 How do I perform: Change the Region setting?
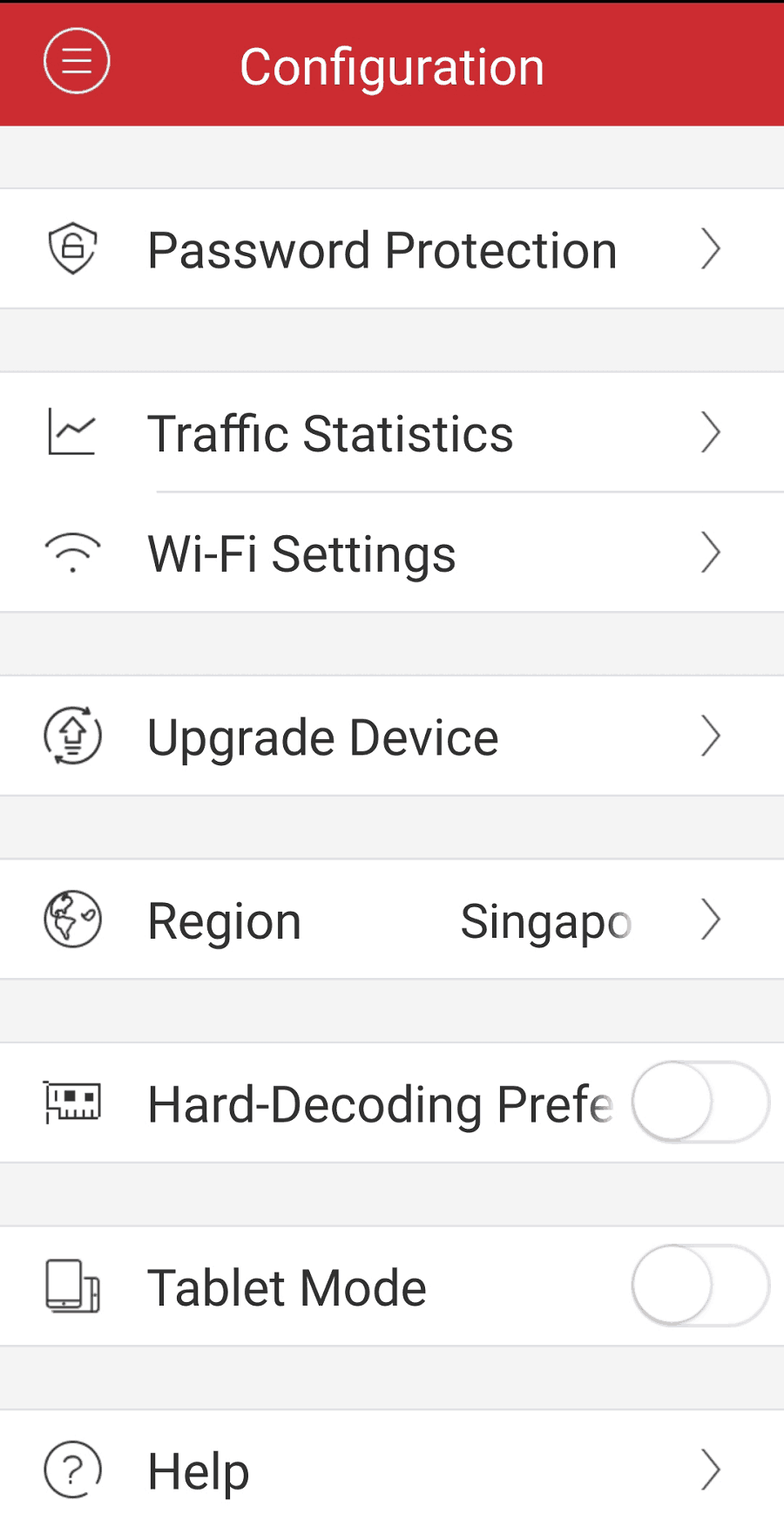tap(392, 920)
